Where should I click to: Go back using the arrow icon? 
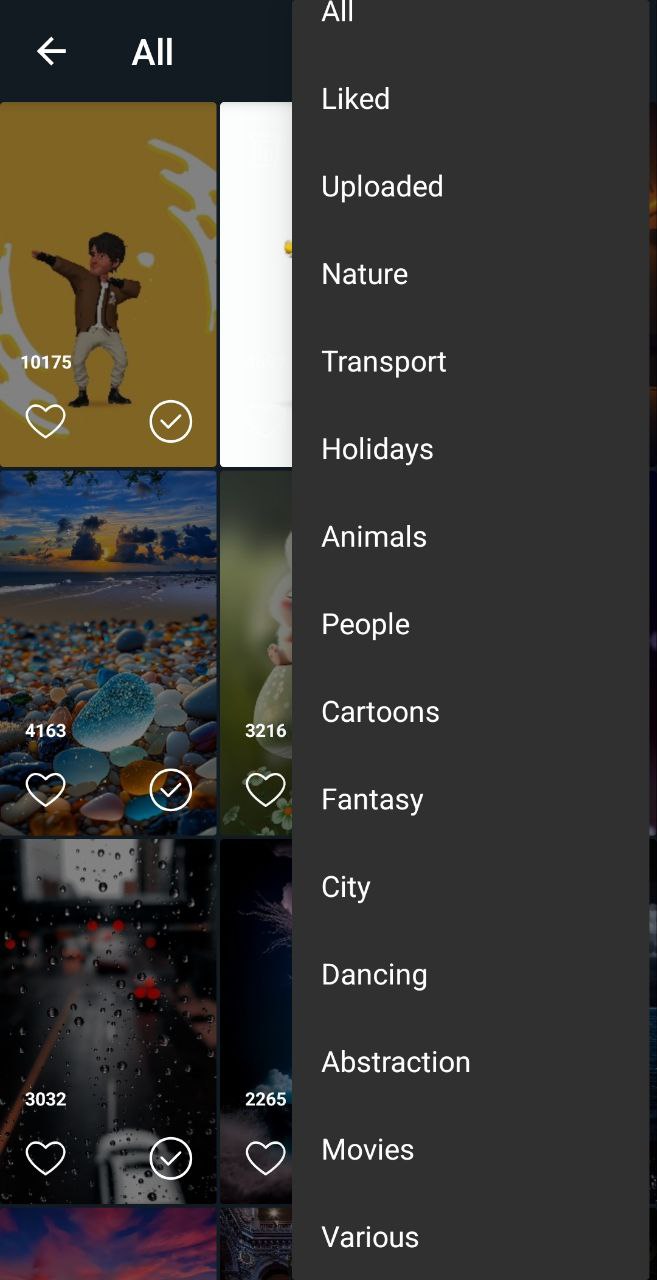(51, 51)
